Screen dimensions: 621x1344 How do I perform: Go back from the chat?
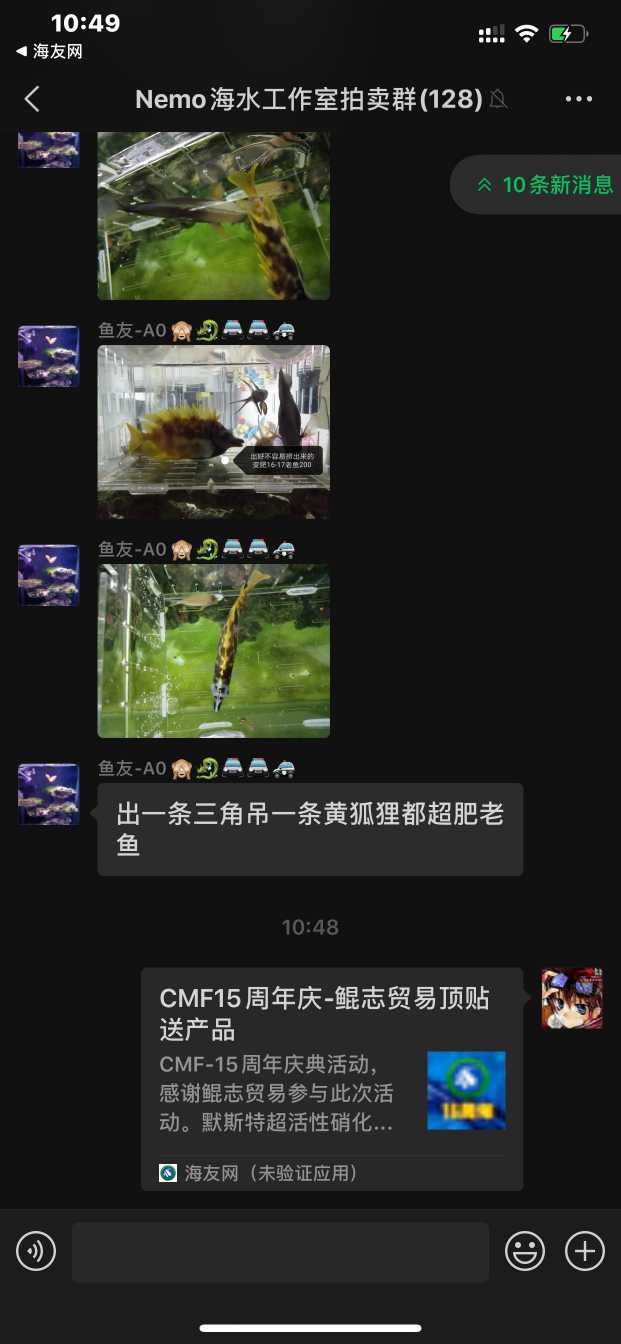coord(32,99)
